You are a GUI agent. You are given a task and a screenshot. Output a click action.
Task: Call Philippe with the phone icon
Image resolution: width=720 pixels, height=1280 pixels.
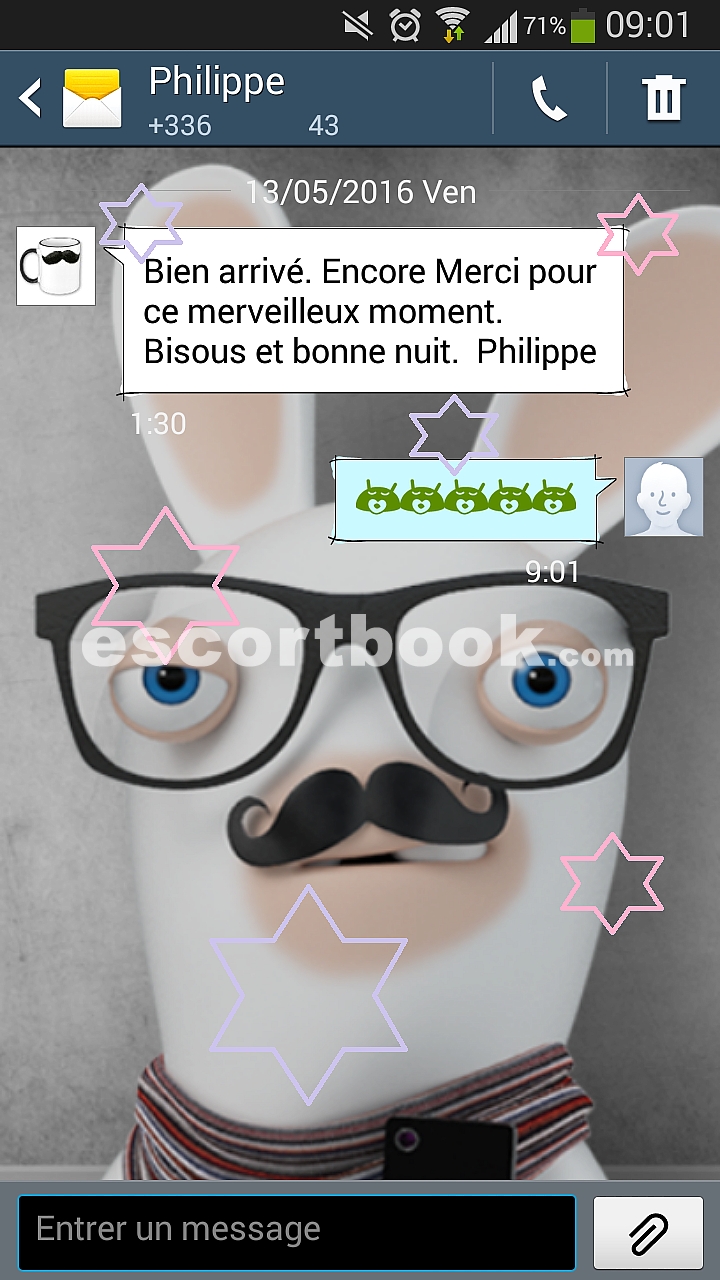[x=549, y=99]
